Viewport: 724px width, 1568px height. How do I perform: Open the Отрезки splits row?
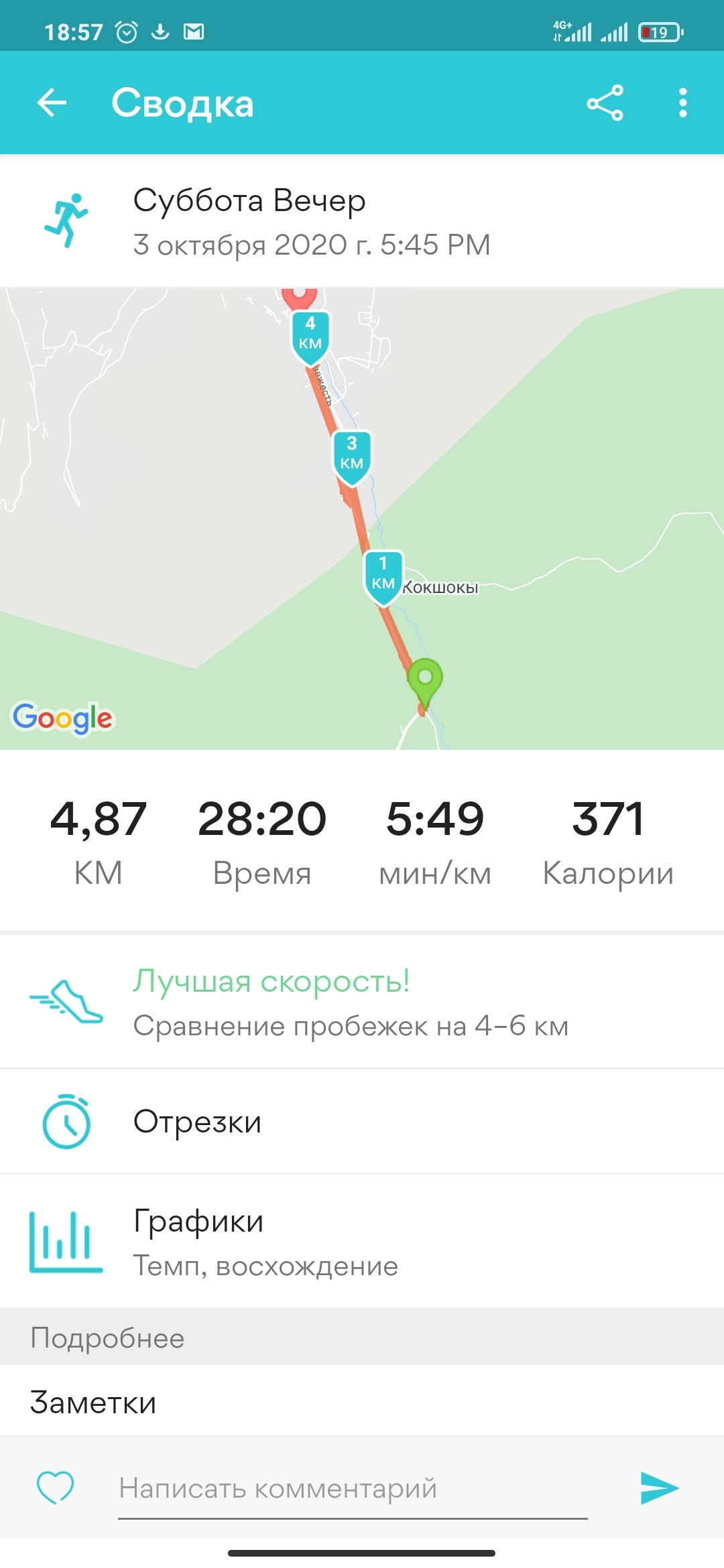(x=362, y=1121)
